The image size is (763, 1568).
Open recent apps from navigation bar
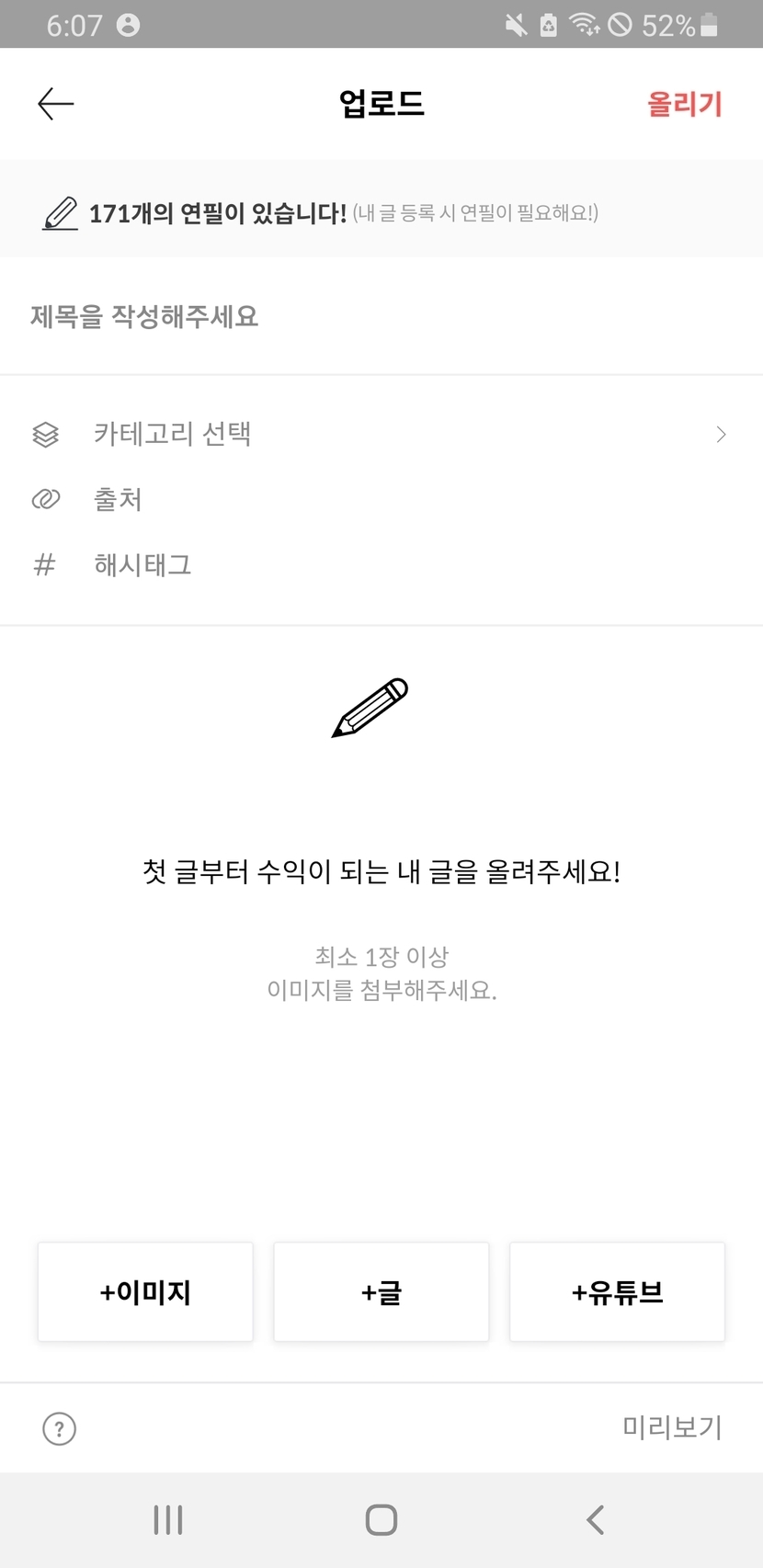(x=168, y=1520)
